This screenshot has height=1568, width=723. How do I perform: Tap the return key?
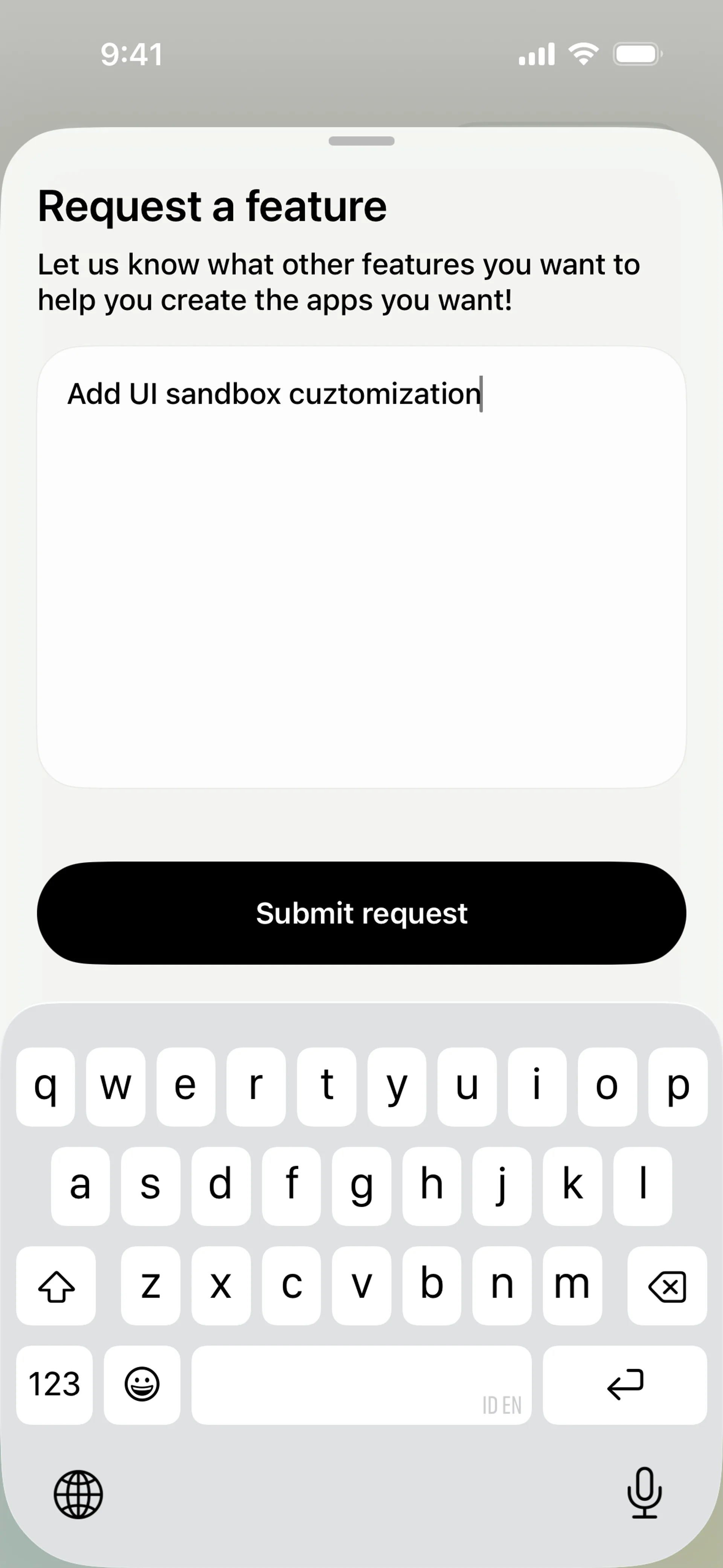[x=624, y=1385]
